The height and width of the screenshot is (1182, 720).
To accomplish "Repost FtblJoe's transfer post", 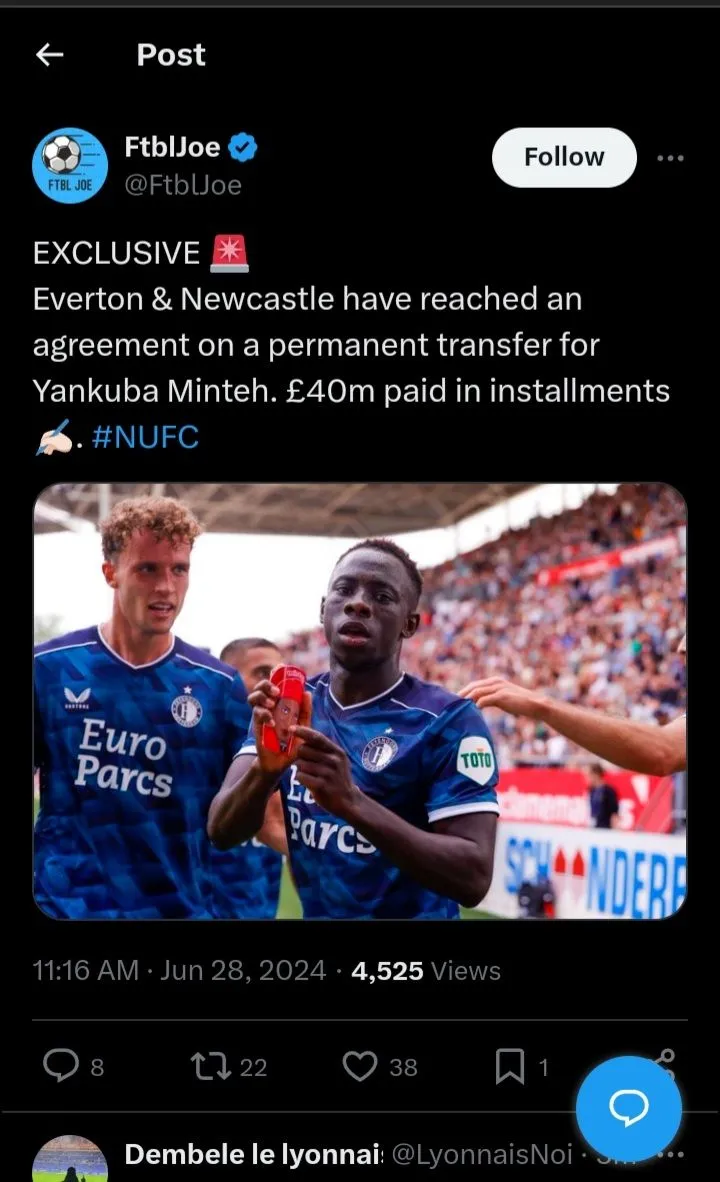I will click(x=210, y=1067).
